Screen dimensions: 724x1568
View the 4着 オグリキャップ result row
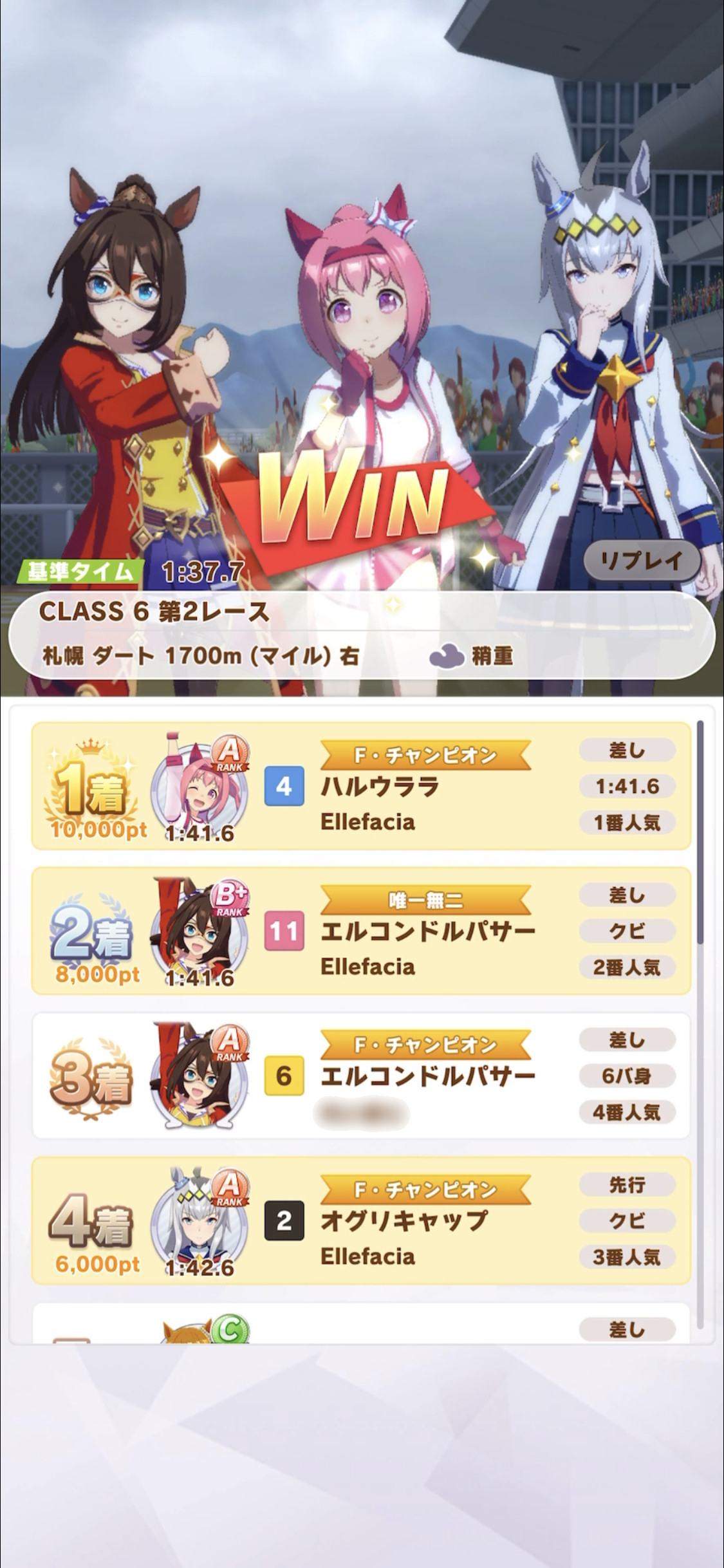[x=361, y=1220]
